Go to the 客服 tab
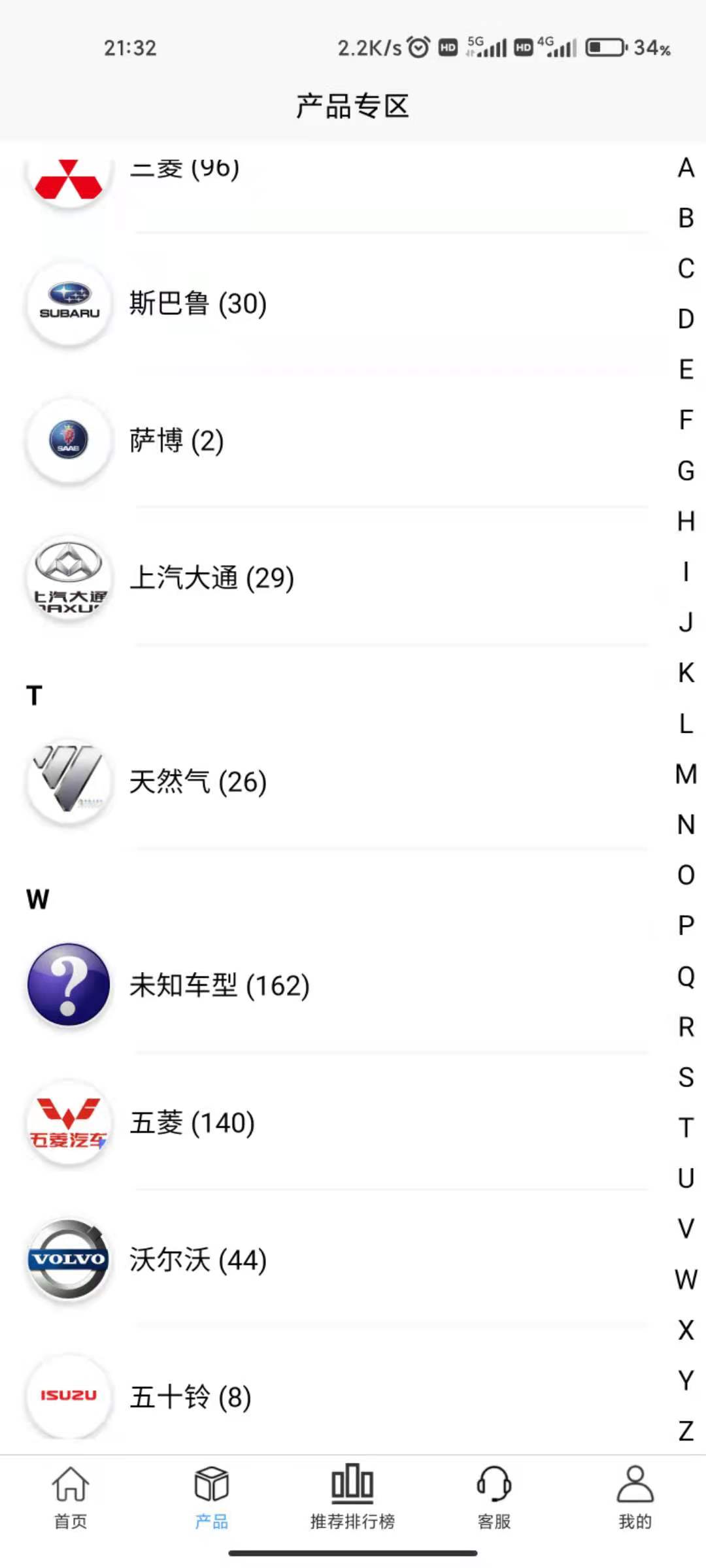 tap(494, 1497)
